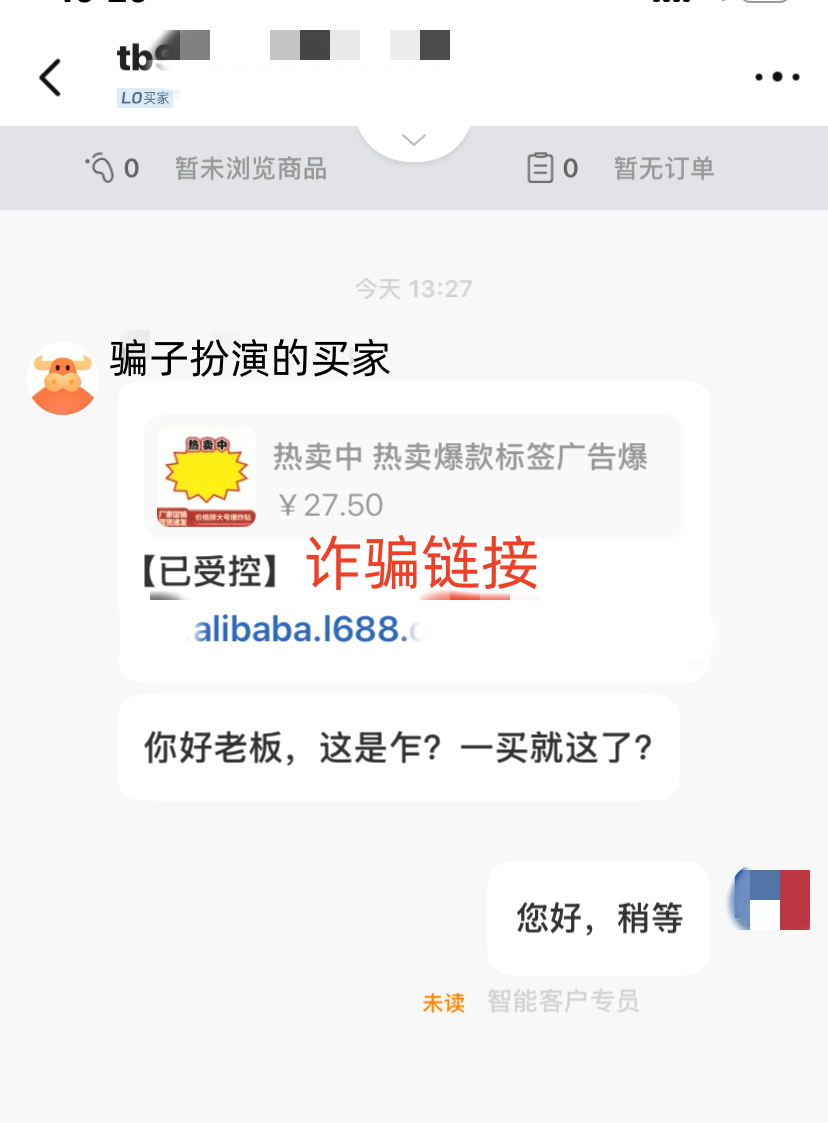Open the three-dot overflow menu
This screenshot has height=1123, width=828.
777,77
